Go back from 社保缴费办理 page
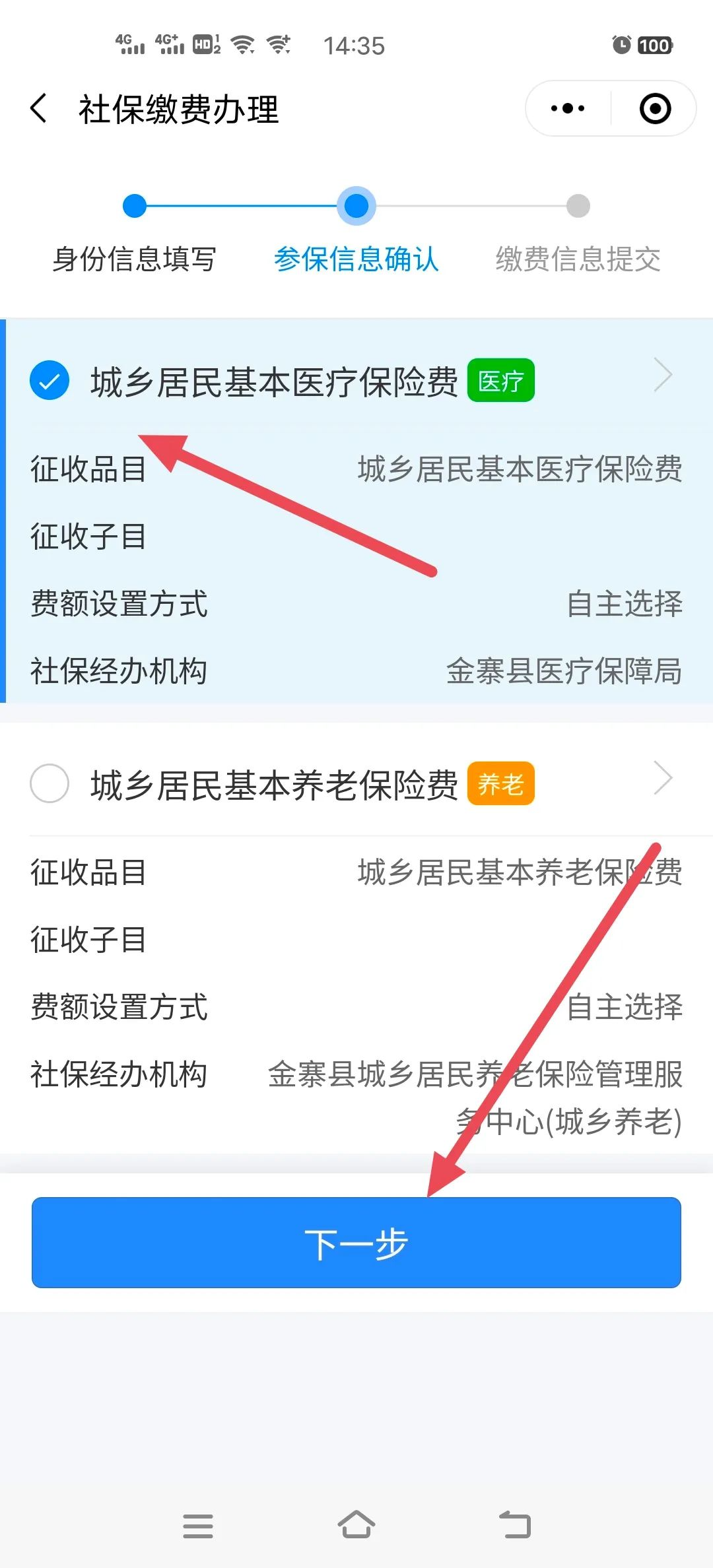This screenshot has width=713, height=1568. pos(40,108)
